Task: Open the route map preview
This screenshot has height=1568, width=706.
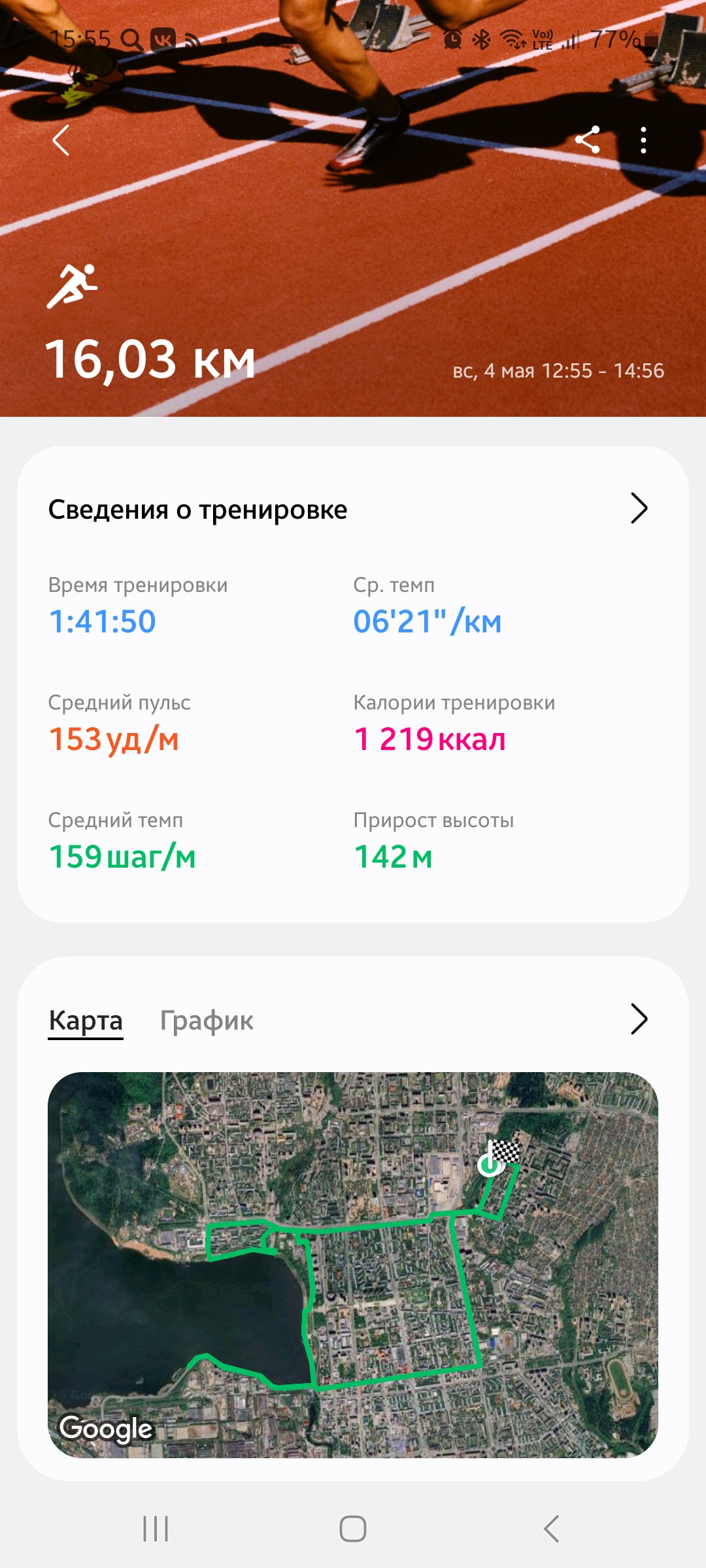Action: (x=353, y=1265)
